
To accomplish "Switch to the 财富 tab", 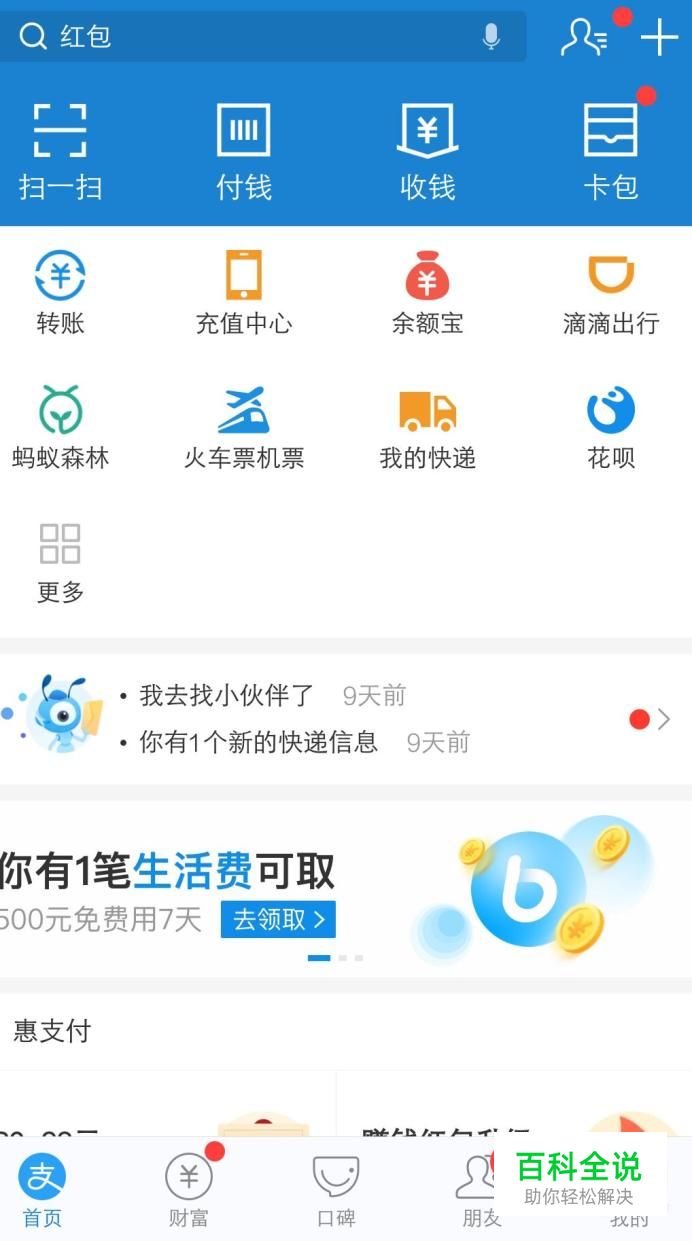I will tap(189, 1190).
